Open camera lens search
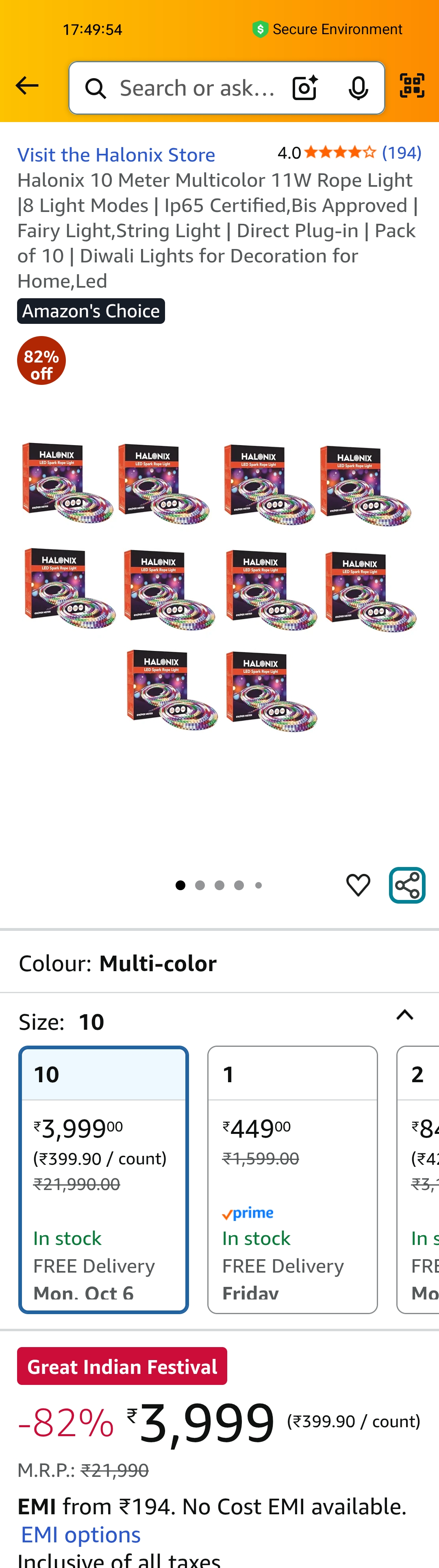This screenshot has width=439, height=1568. pos(304,88)
